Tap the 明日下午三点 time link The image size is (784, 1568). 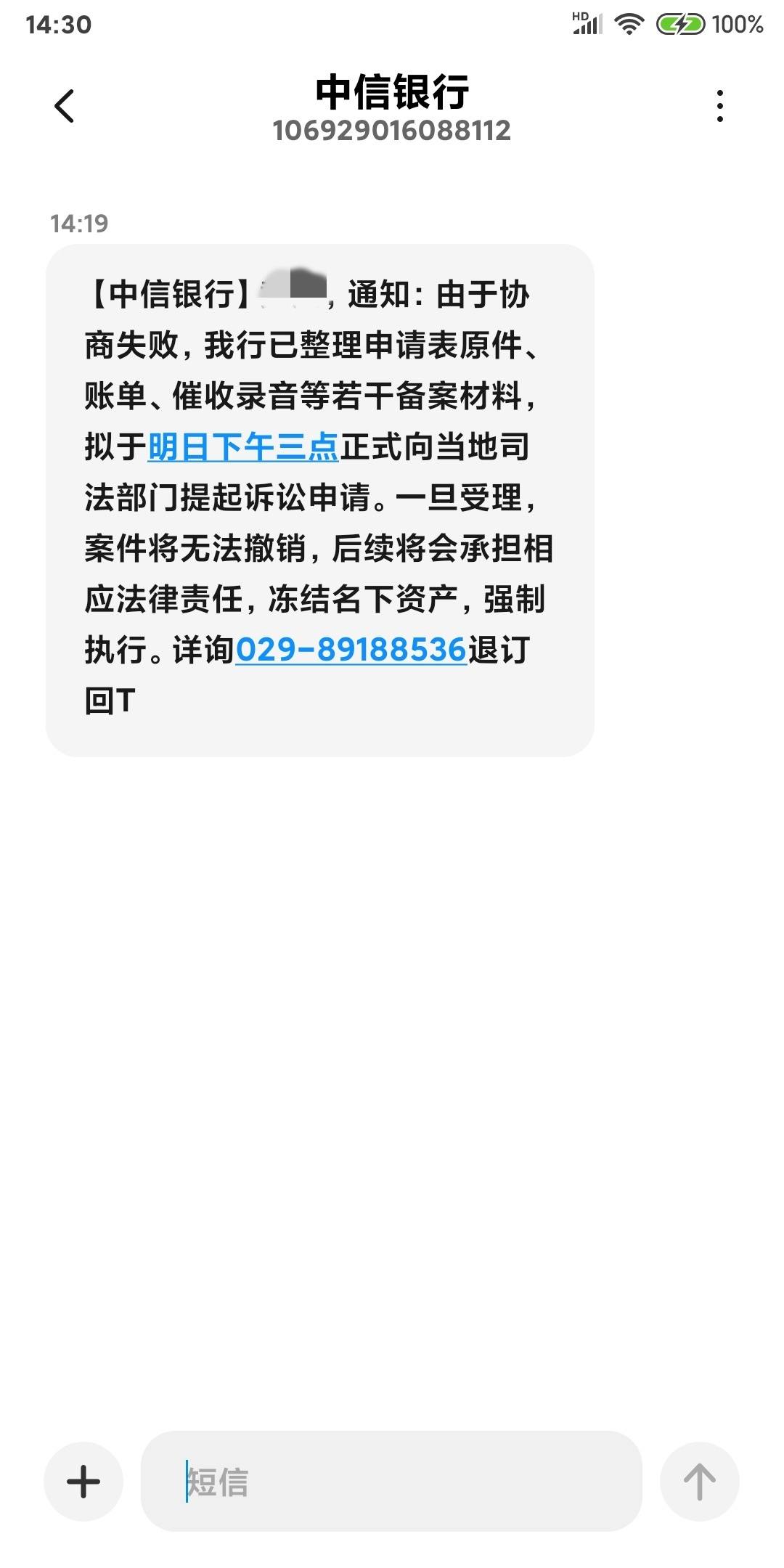click(243, 447)
